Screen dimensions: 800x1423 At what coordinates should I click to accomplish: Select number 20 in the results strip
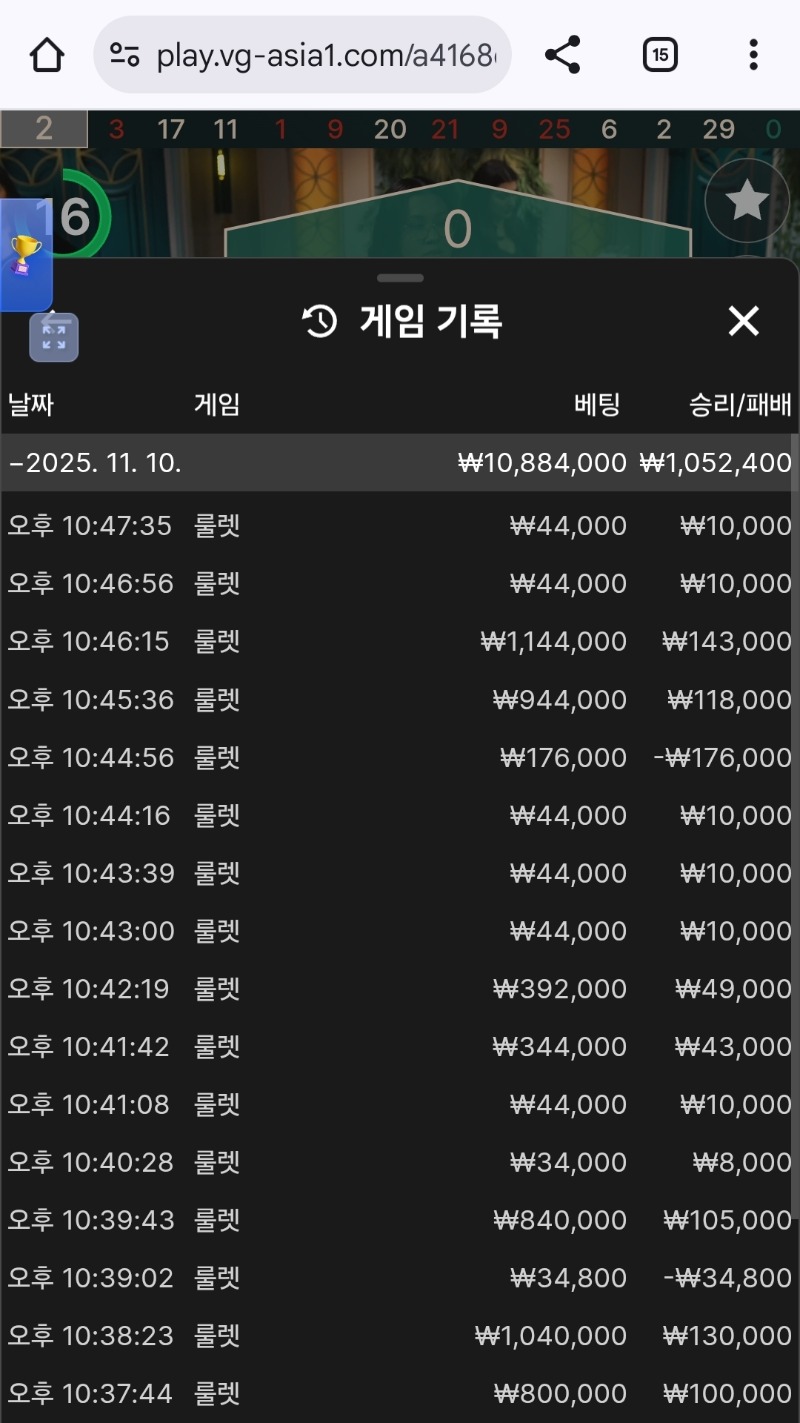pos(390,129)
